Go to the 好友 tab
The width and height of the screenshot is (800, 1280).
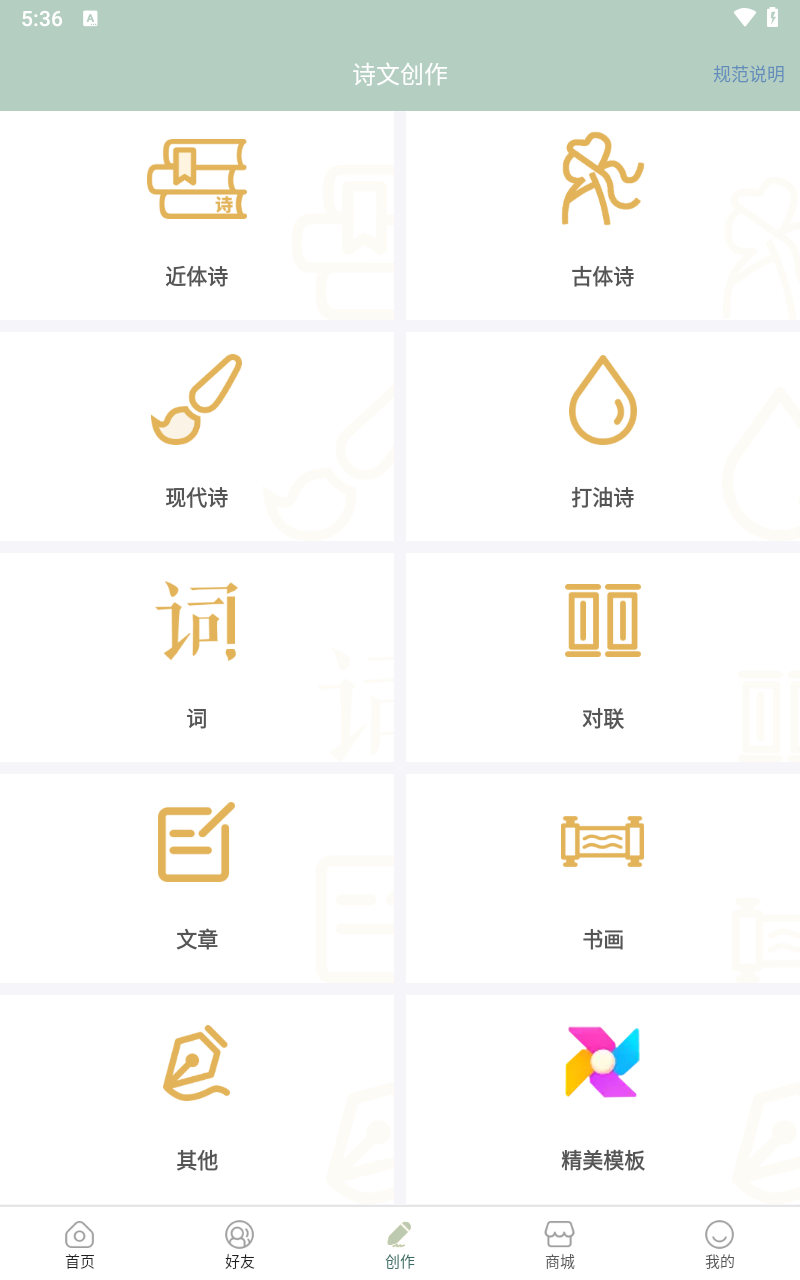click(x=240, y=1245)
